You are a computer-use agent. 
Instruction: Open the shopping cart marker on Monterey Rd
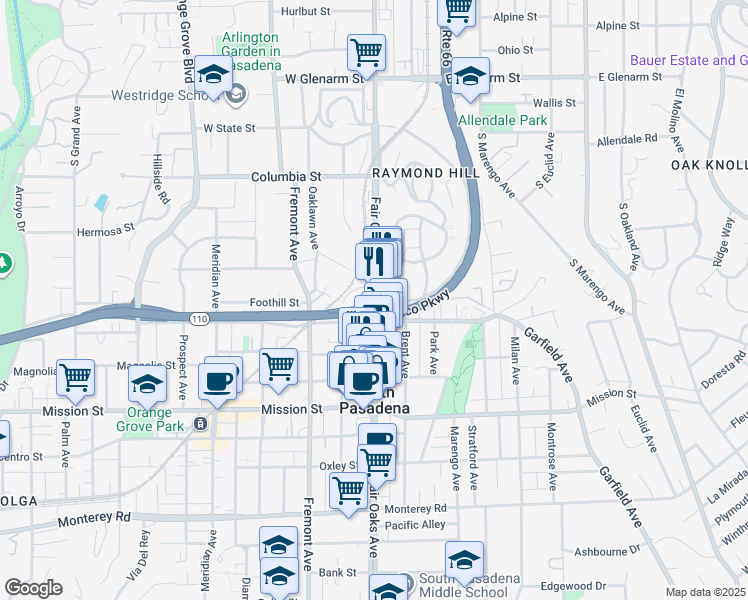(349, 491)
